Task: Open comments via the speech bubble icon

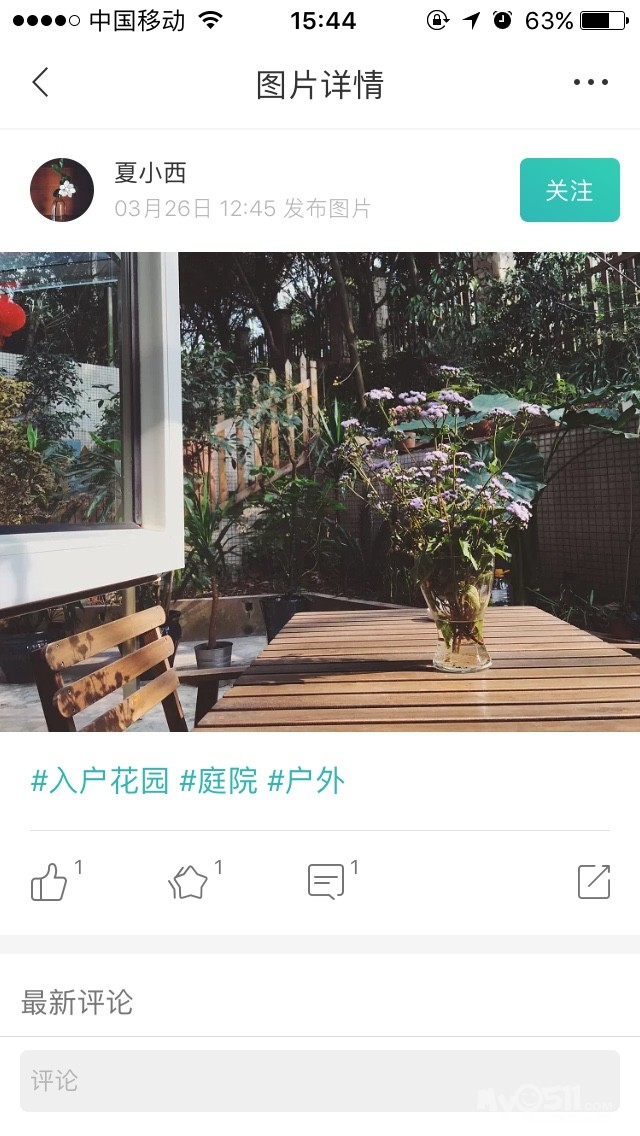Action: 325,882
